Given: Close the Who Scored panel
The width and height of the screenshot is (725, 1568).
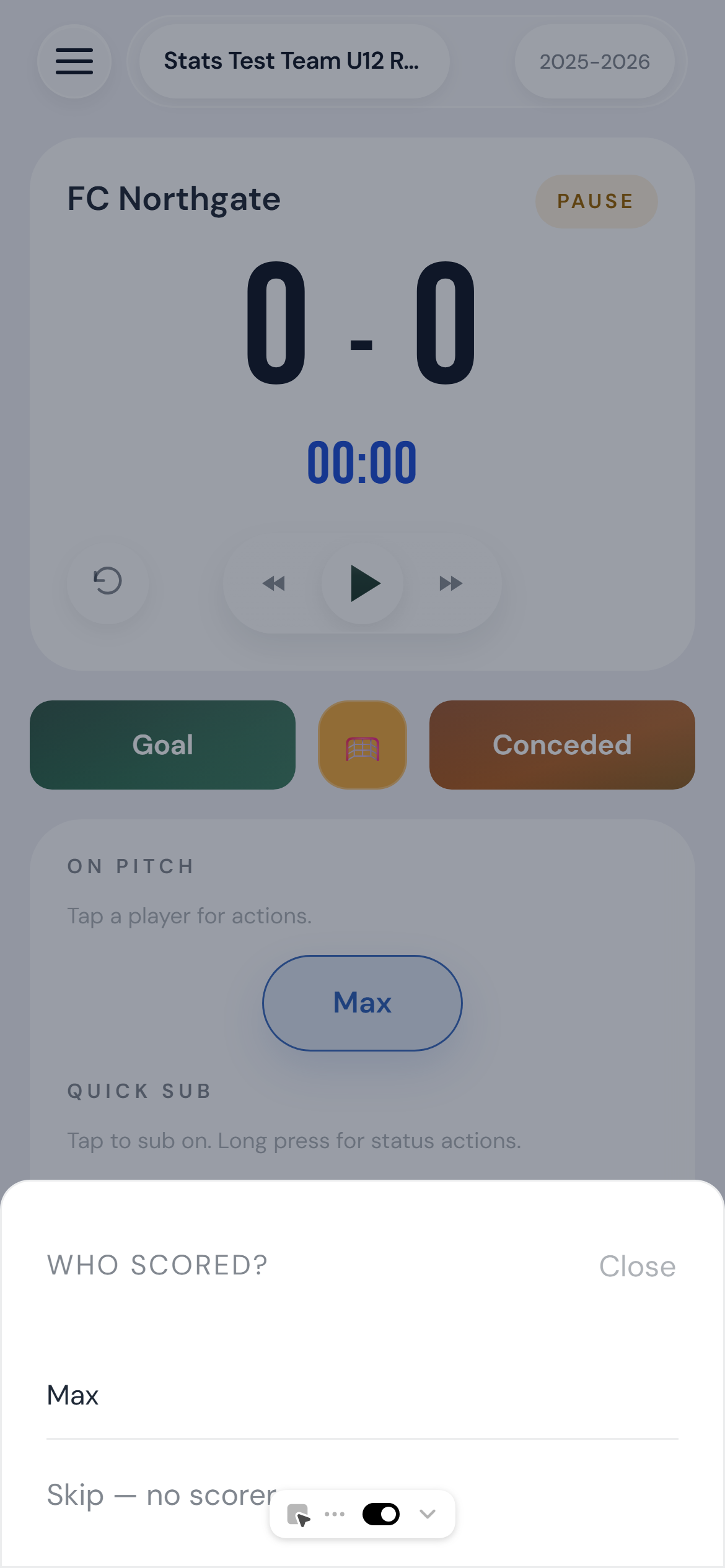Looking at the screenshot, I should pos(637,1265).
